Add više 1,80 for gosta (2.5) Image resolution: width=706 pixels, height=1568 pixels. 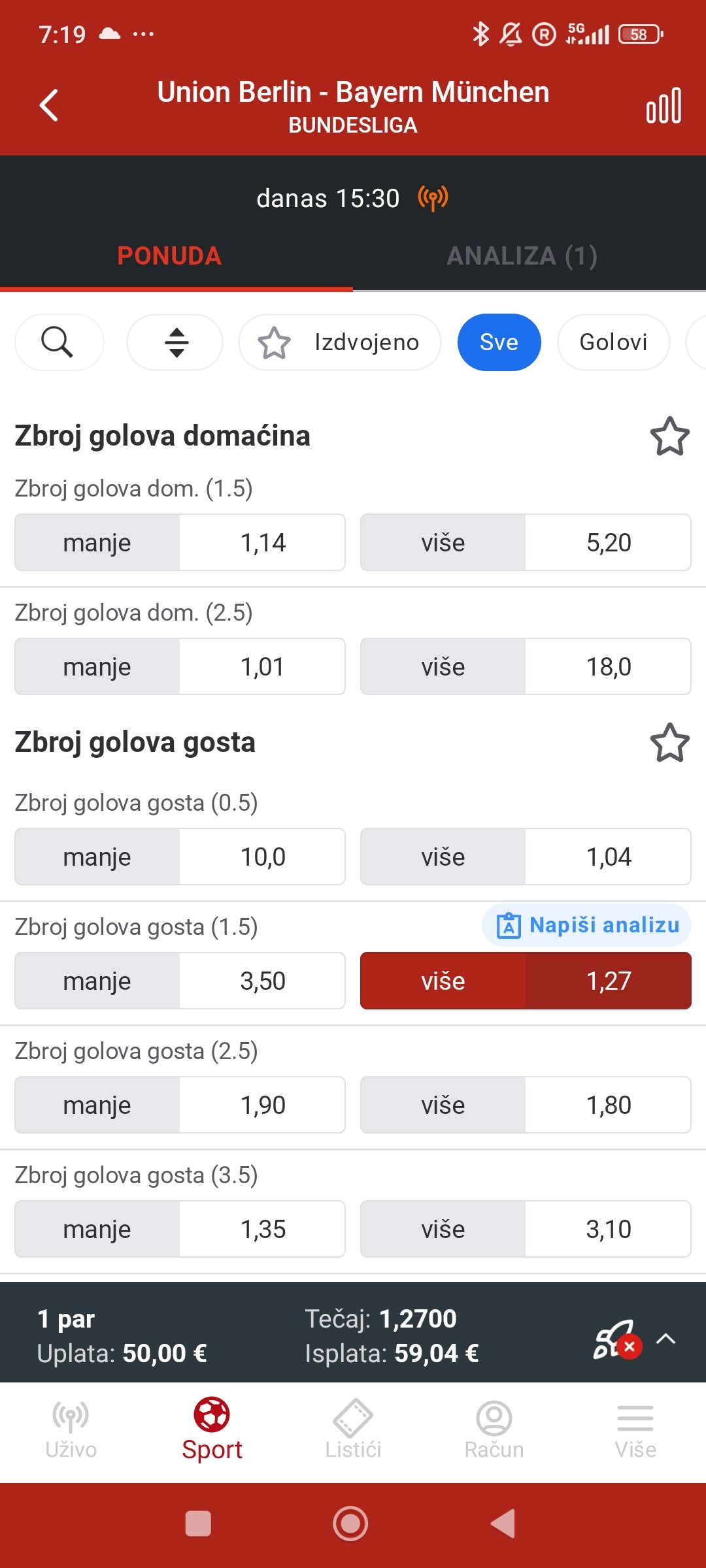pyautogui.click(x=526, y=1105)
